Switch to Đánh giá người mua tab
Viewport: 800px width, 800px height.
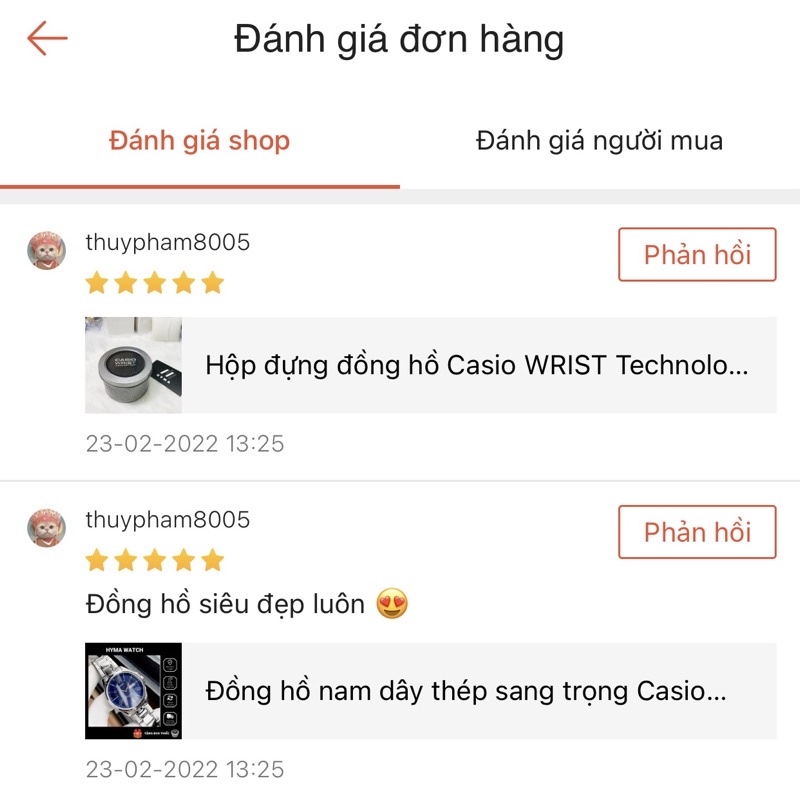pos(599,141)
